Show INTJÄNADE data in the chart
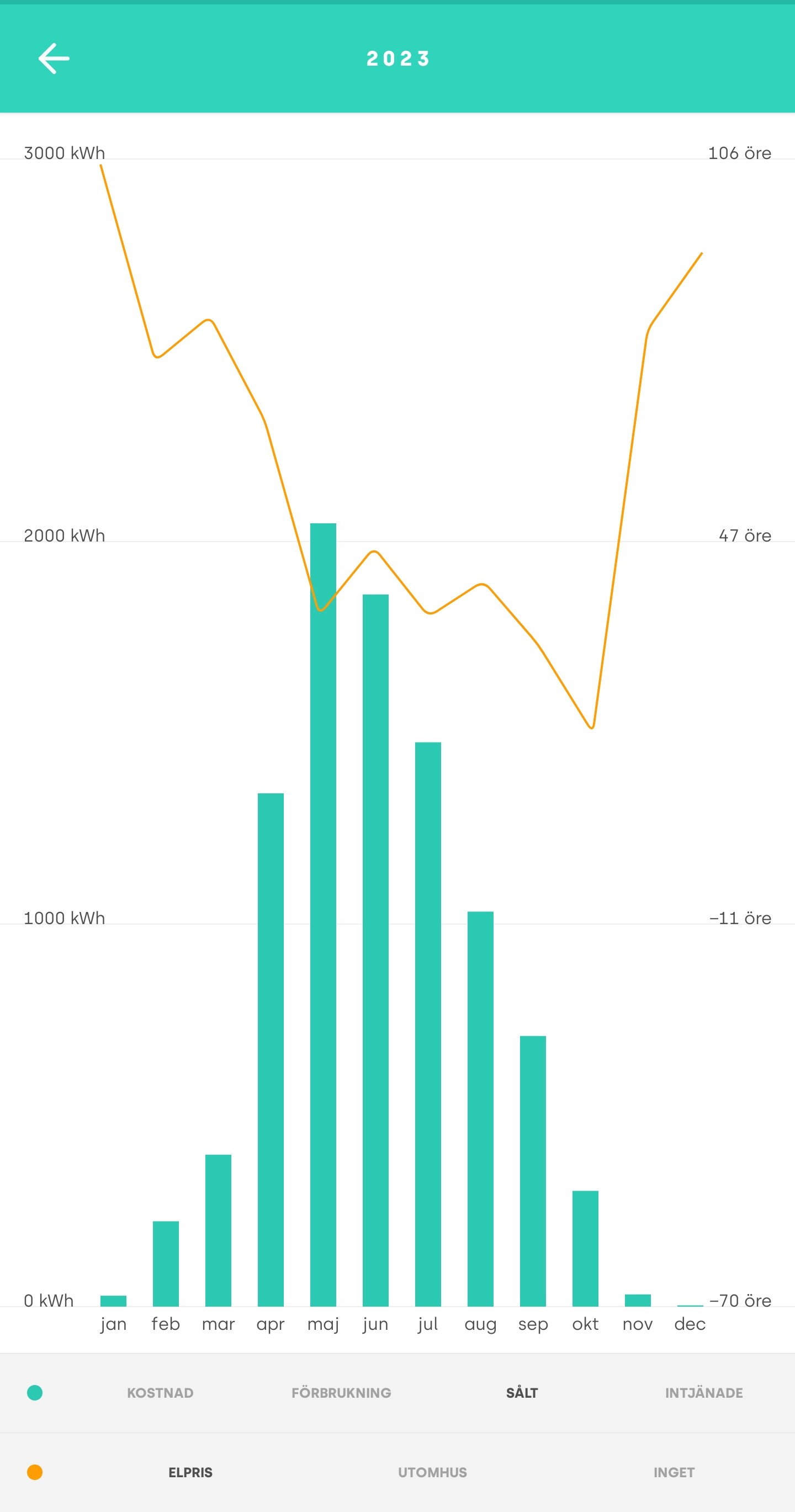The width and height of the screenshot is (795, 1512). [x=703, y=1393]
